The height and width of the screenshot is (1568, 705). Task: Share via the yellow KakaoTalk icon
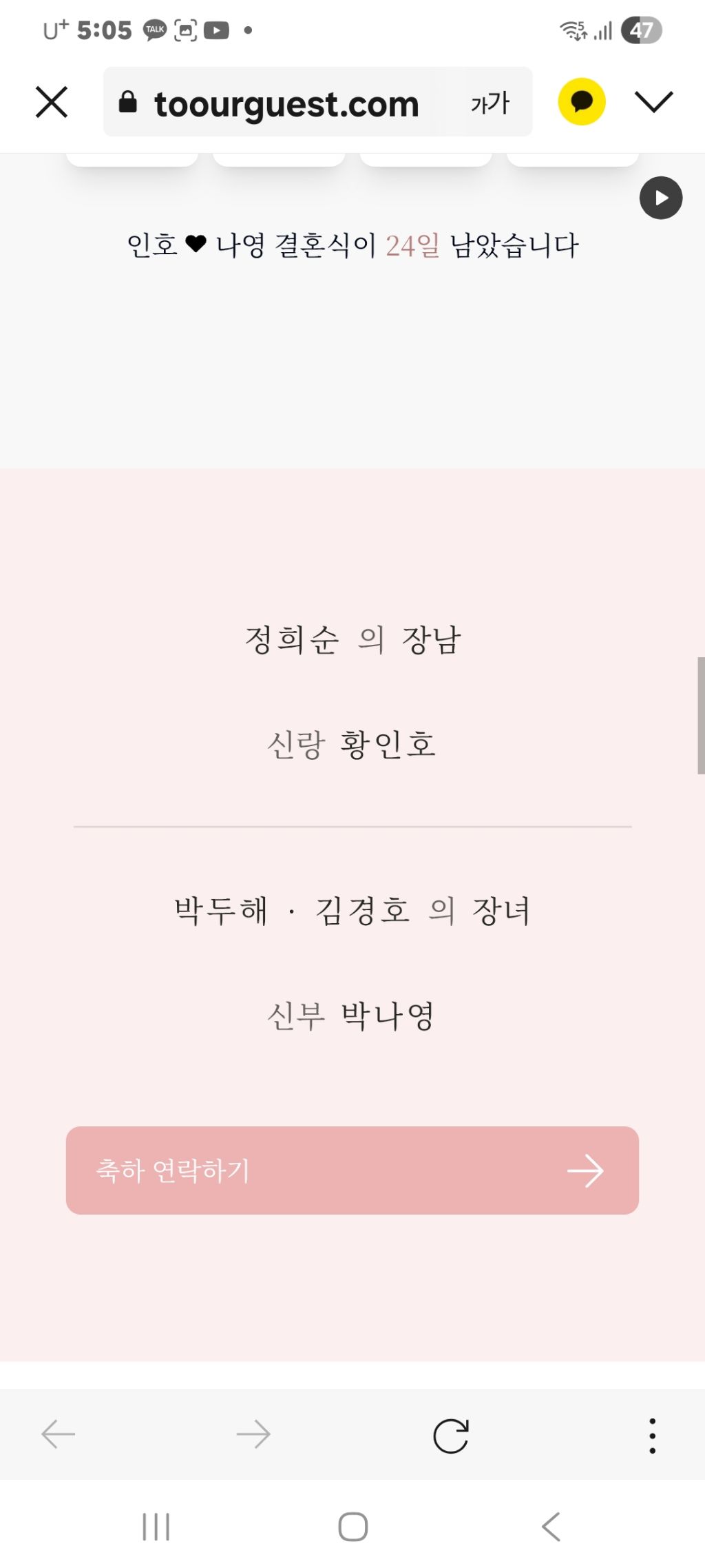coord(582,102)
